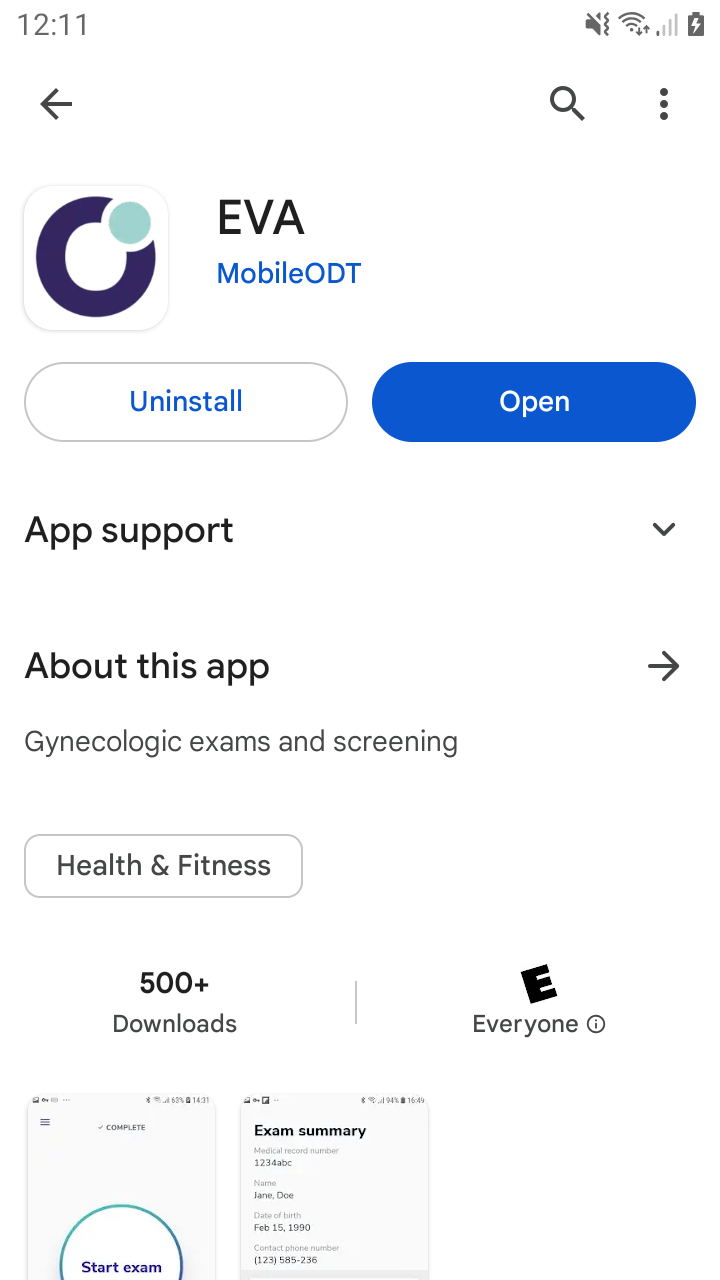Open the three-dot overflow menu
The width and height of the screenshot is (720, 1280).
(x=664, y=104)
